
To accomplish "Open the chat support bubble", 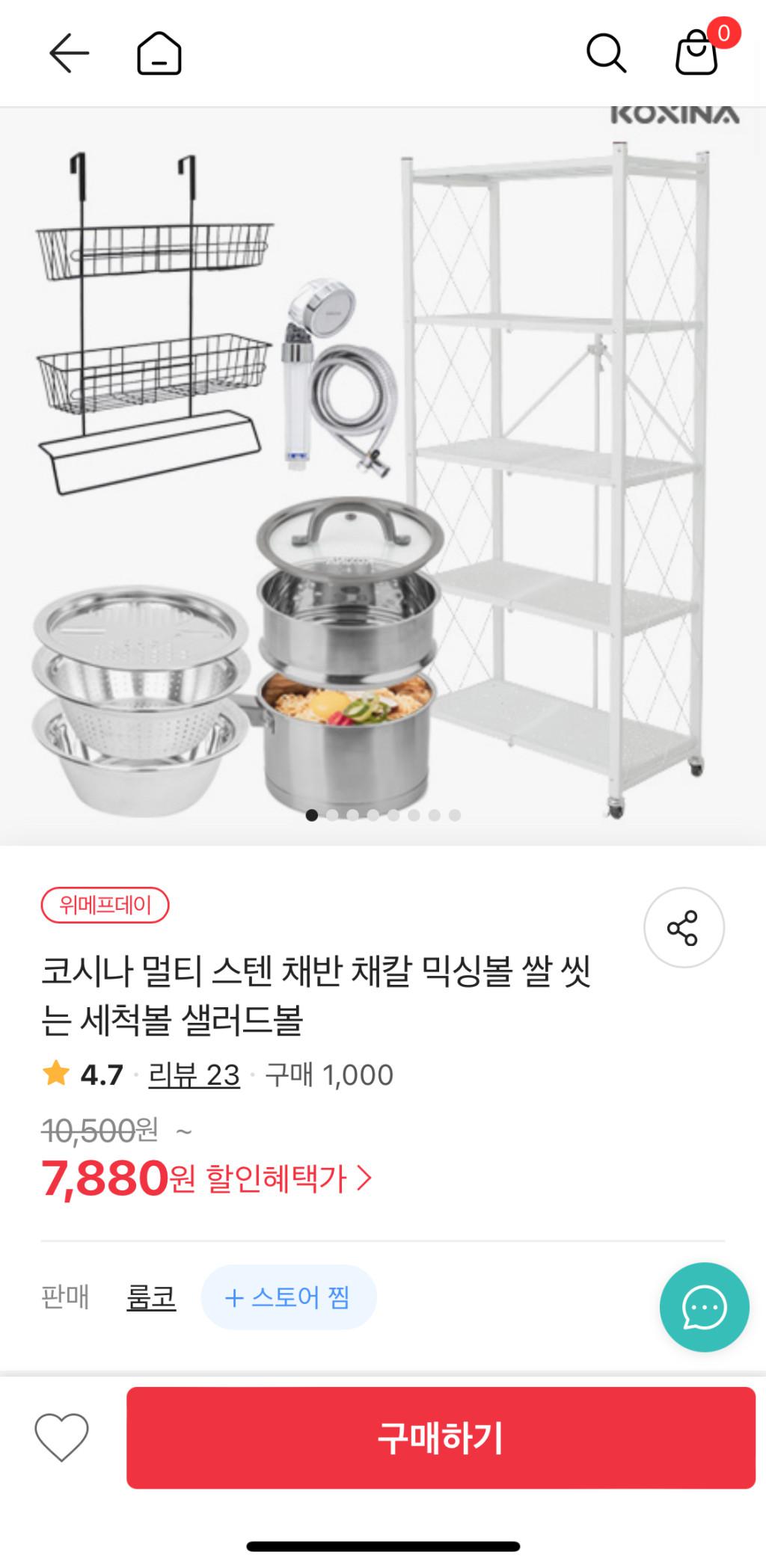I will pyautogui.click(x=704, y=1307).
